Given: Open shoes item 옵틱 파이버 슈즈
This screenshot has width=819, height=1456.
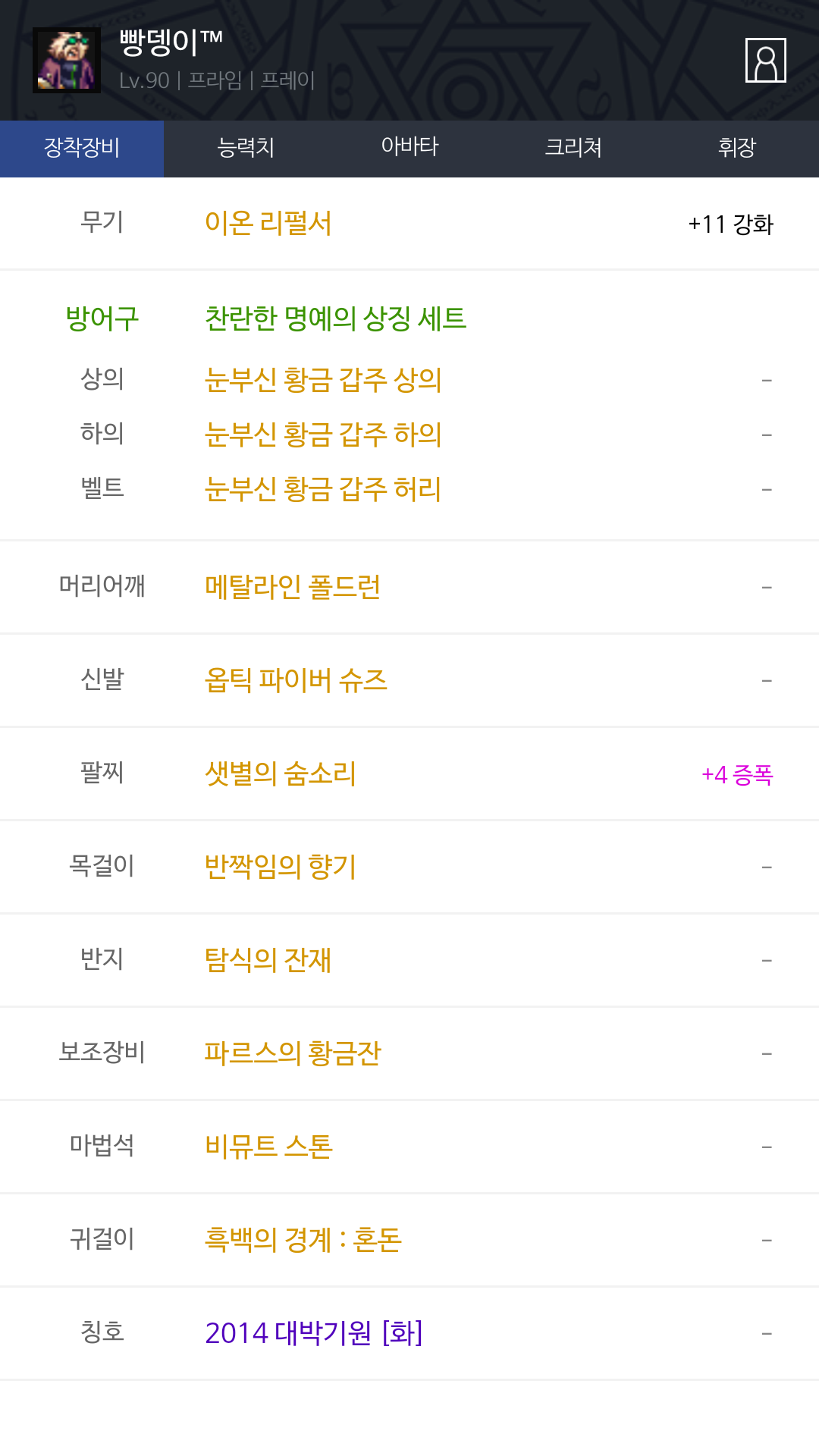Looking at the screenshot, I should (x=296, y=680).
